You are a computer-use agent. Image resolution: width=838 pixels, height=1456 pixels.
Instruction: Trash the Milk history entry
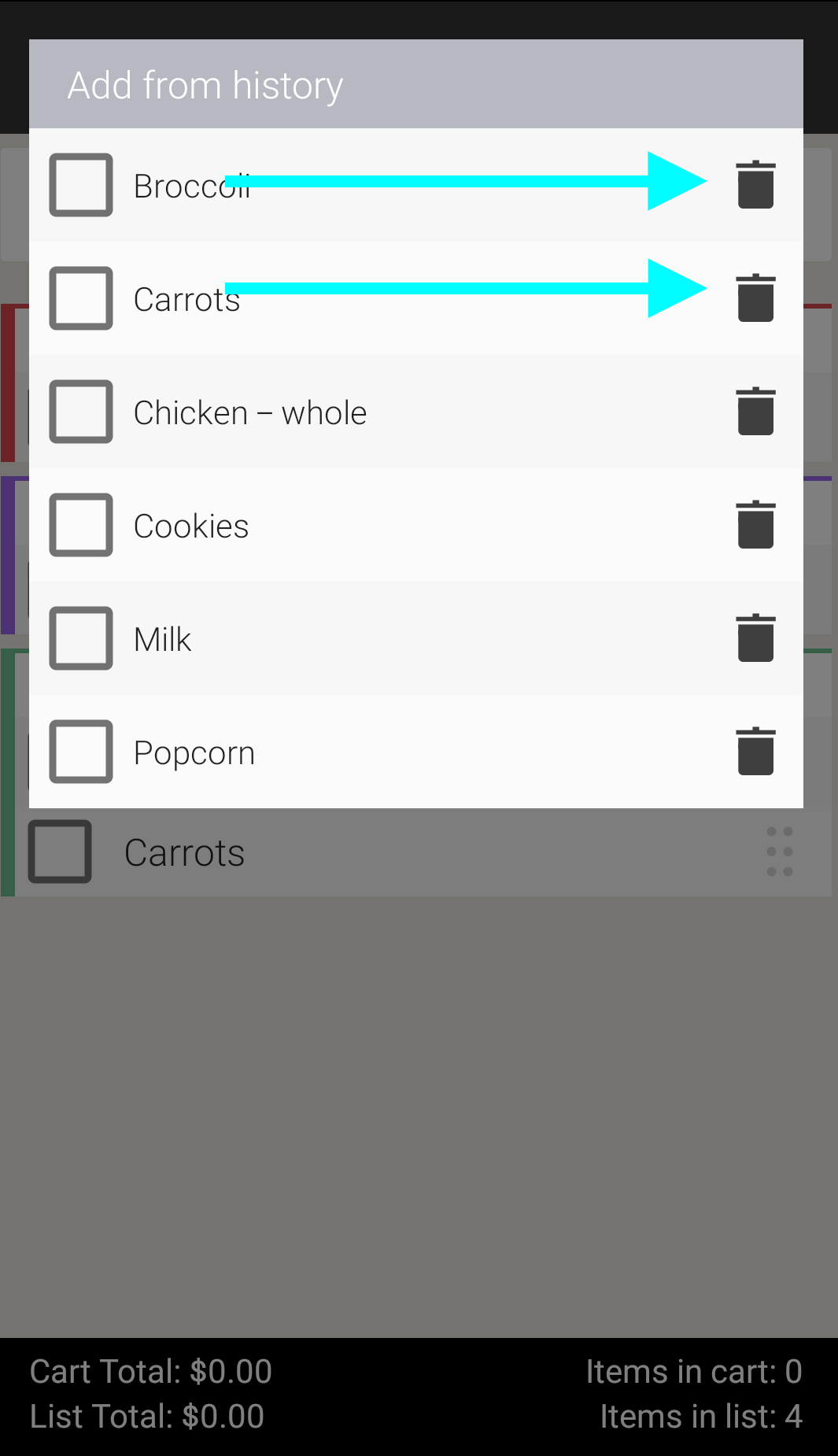[x=756, y=638]
